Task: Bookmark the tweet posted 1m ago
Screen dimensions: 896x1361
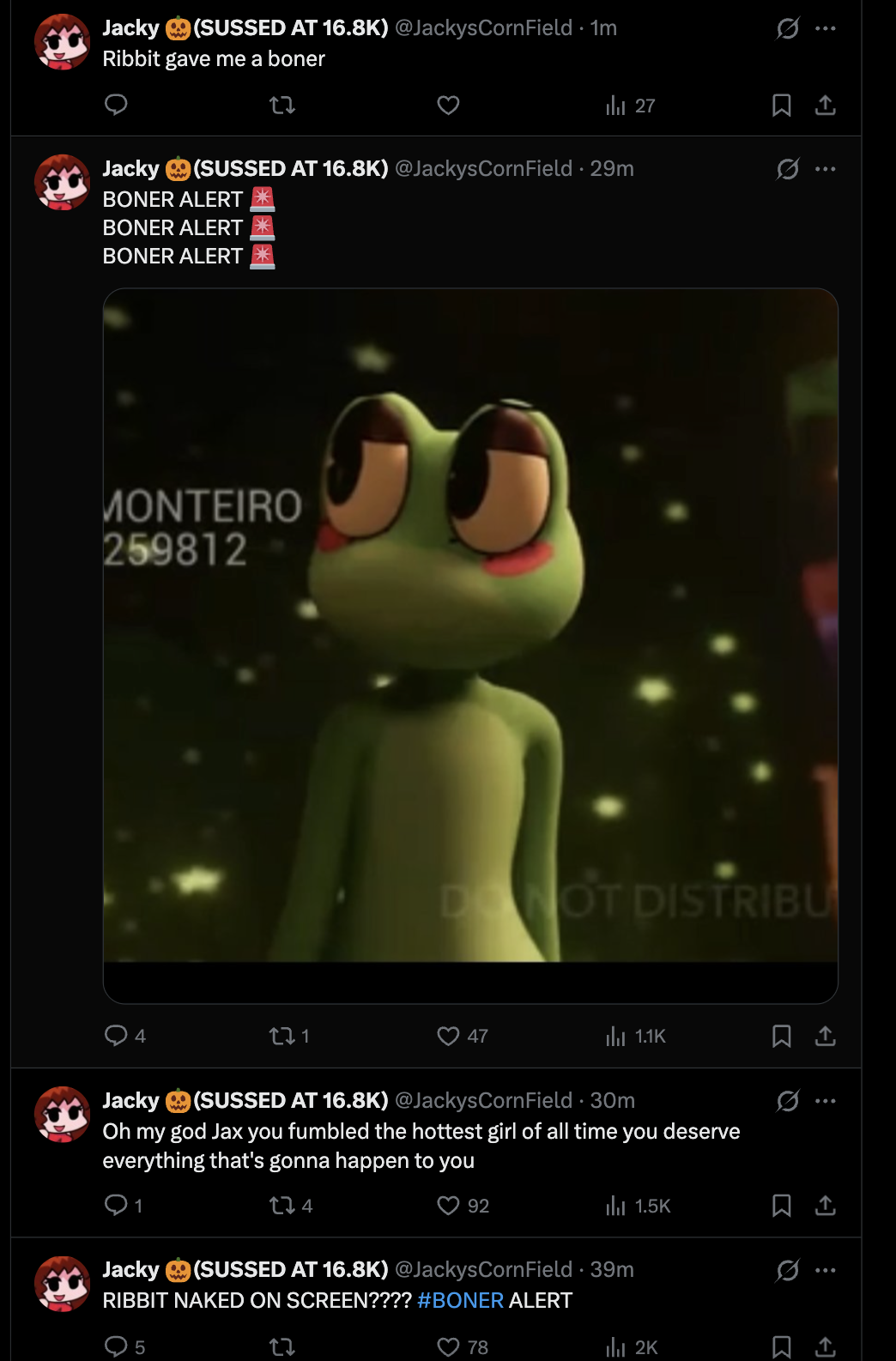Action: point(781,105)
